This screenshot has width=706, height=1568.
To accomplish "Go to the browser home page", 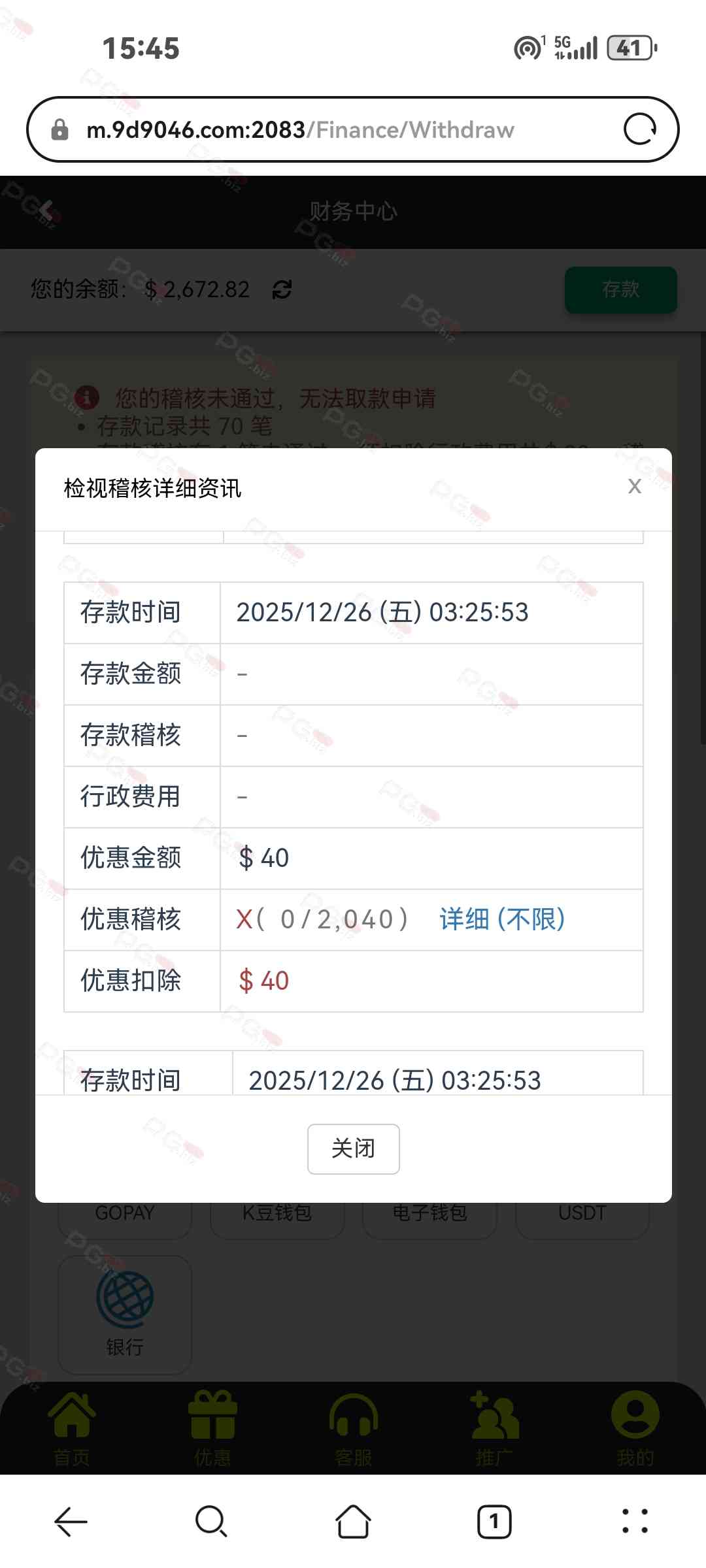I will pyautogui.click(x=353, y=1522).
